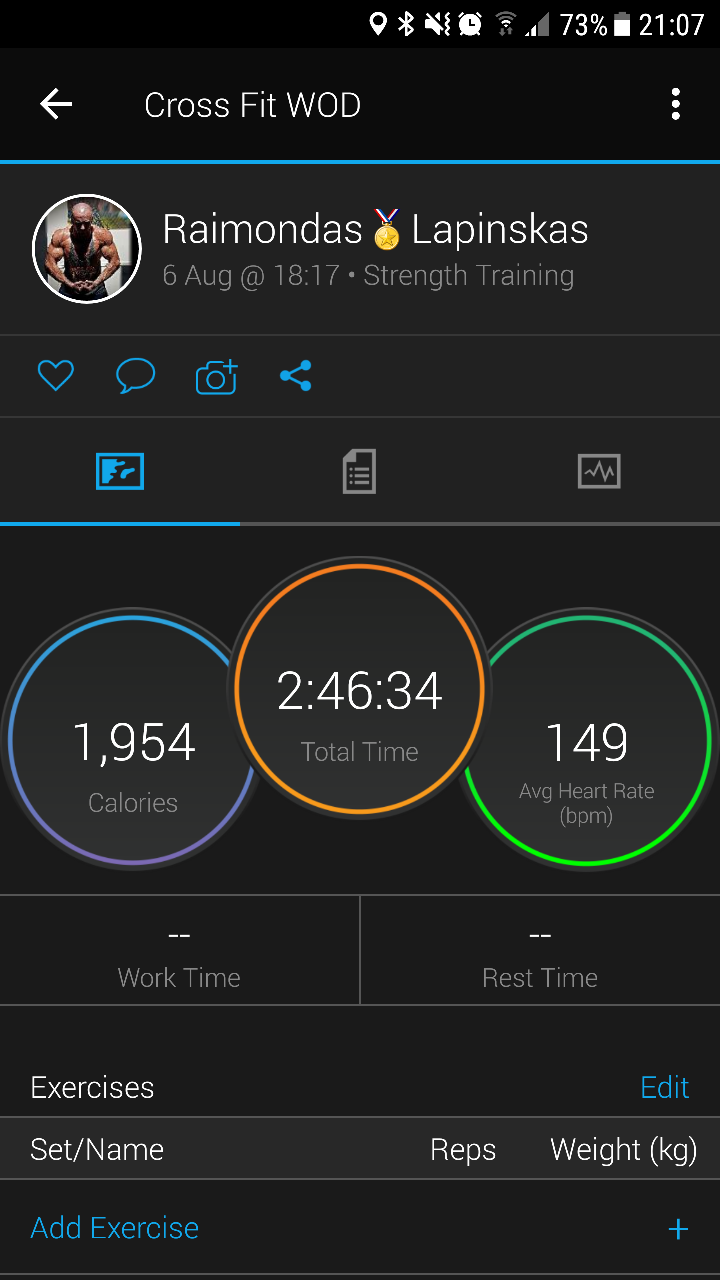Switch to the details list tab
The image size is (720, 1280).
pyautogui.click(x=359, y=471)
